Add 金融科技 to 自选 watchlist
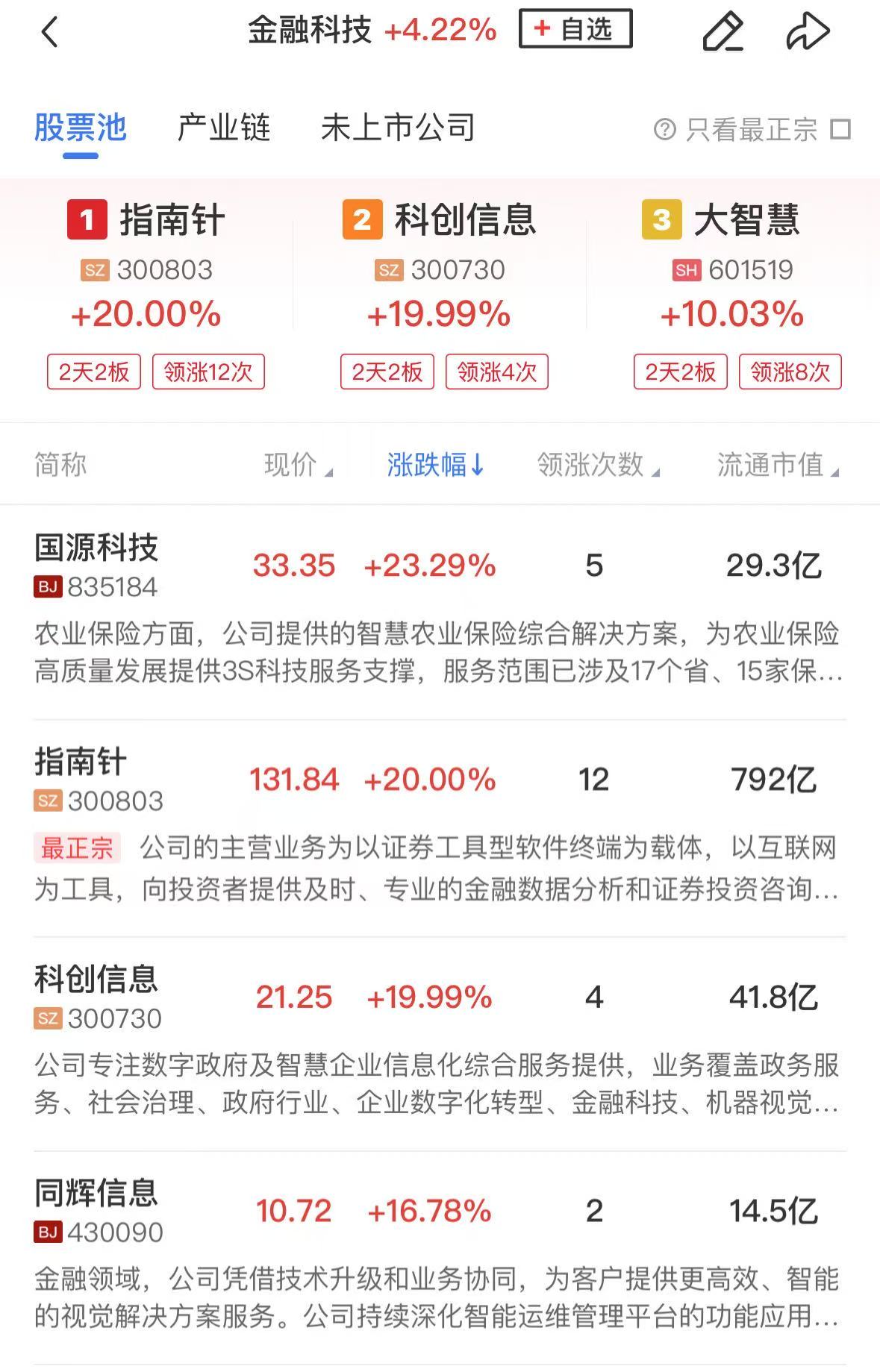 [575, 29]
